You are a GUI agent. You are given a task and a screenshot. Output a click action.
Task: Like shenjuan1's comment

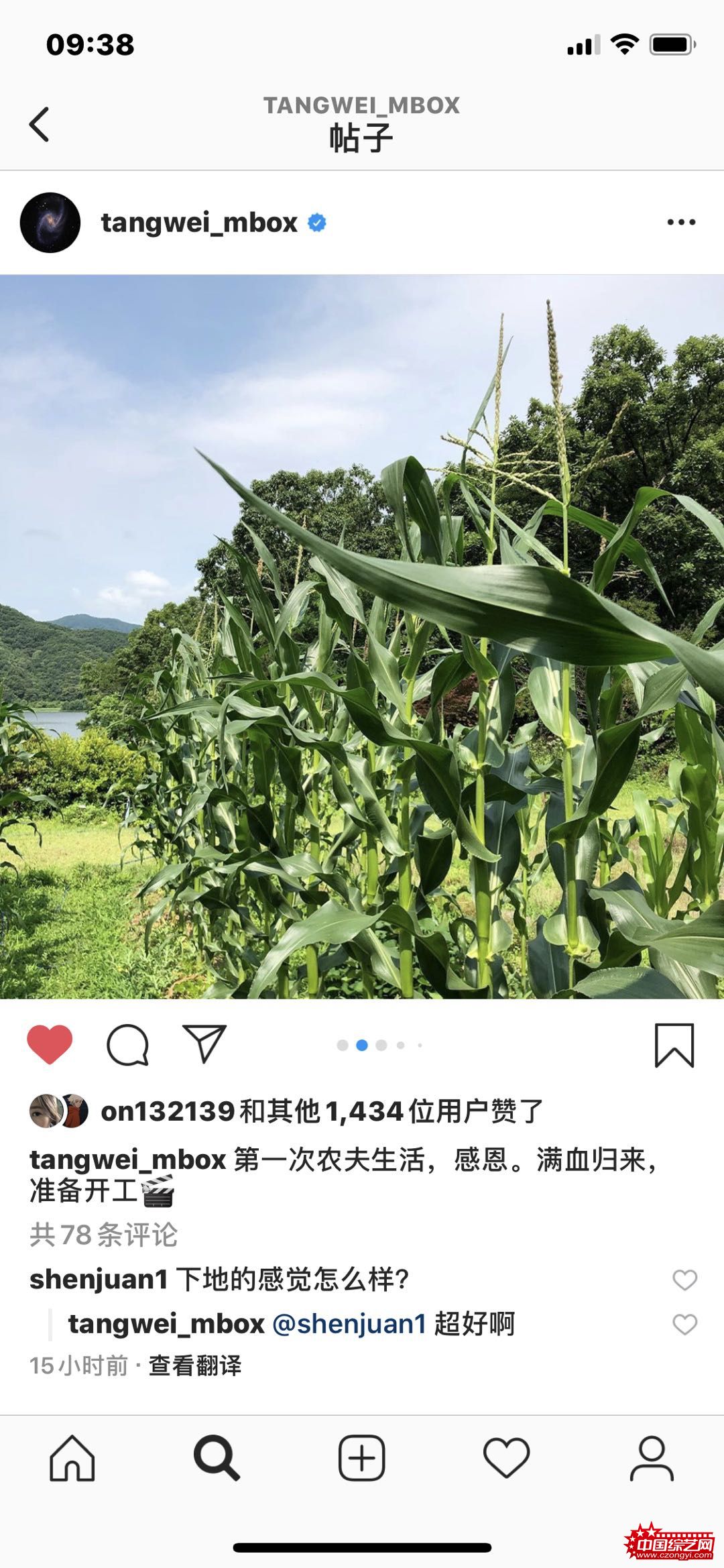[684, 1280]
